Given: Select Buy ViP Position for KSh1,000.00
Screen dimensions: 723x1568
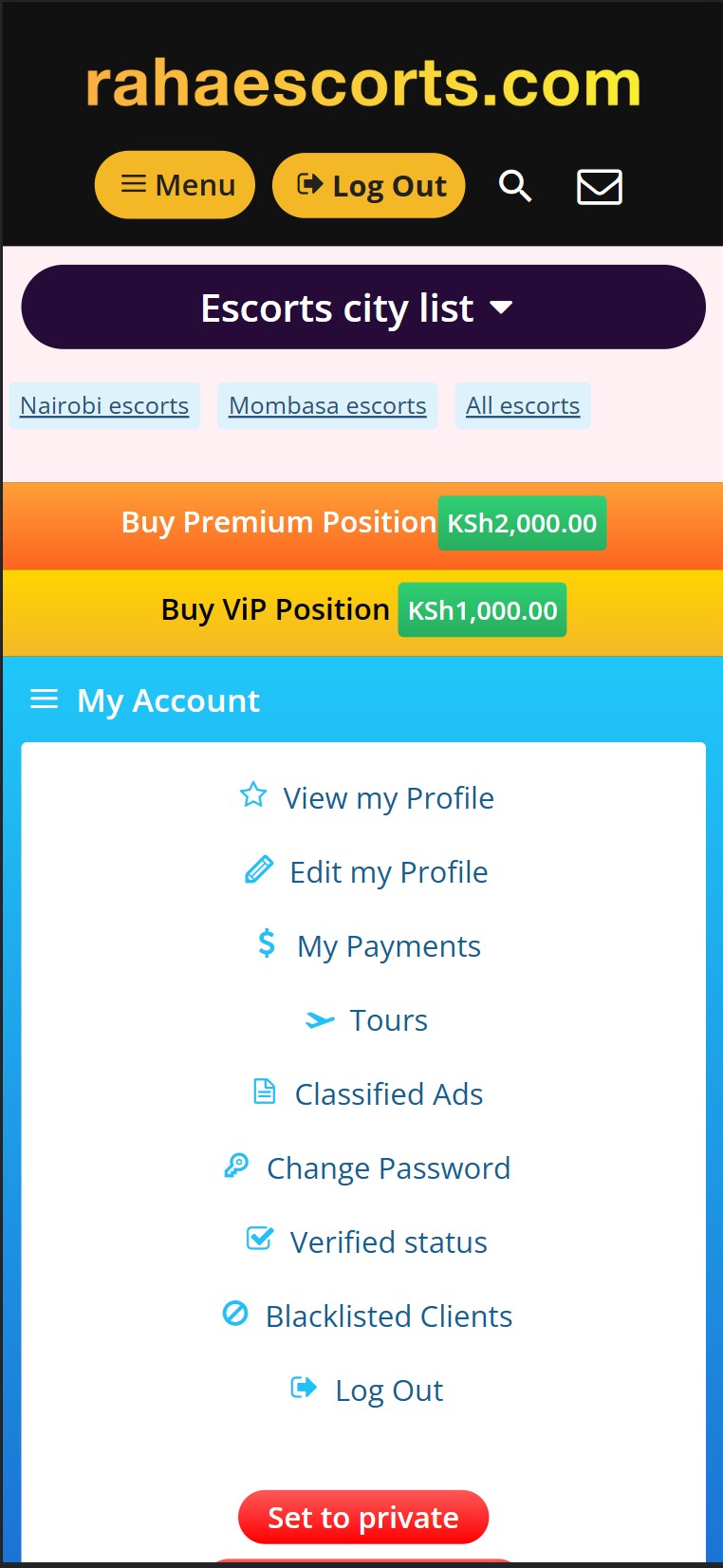Looking at the screenshot, I should pyautogui.click(x=362, y=610).
